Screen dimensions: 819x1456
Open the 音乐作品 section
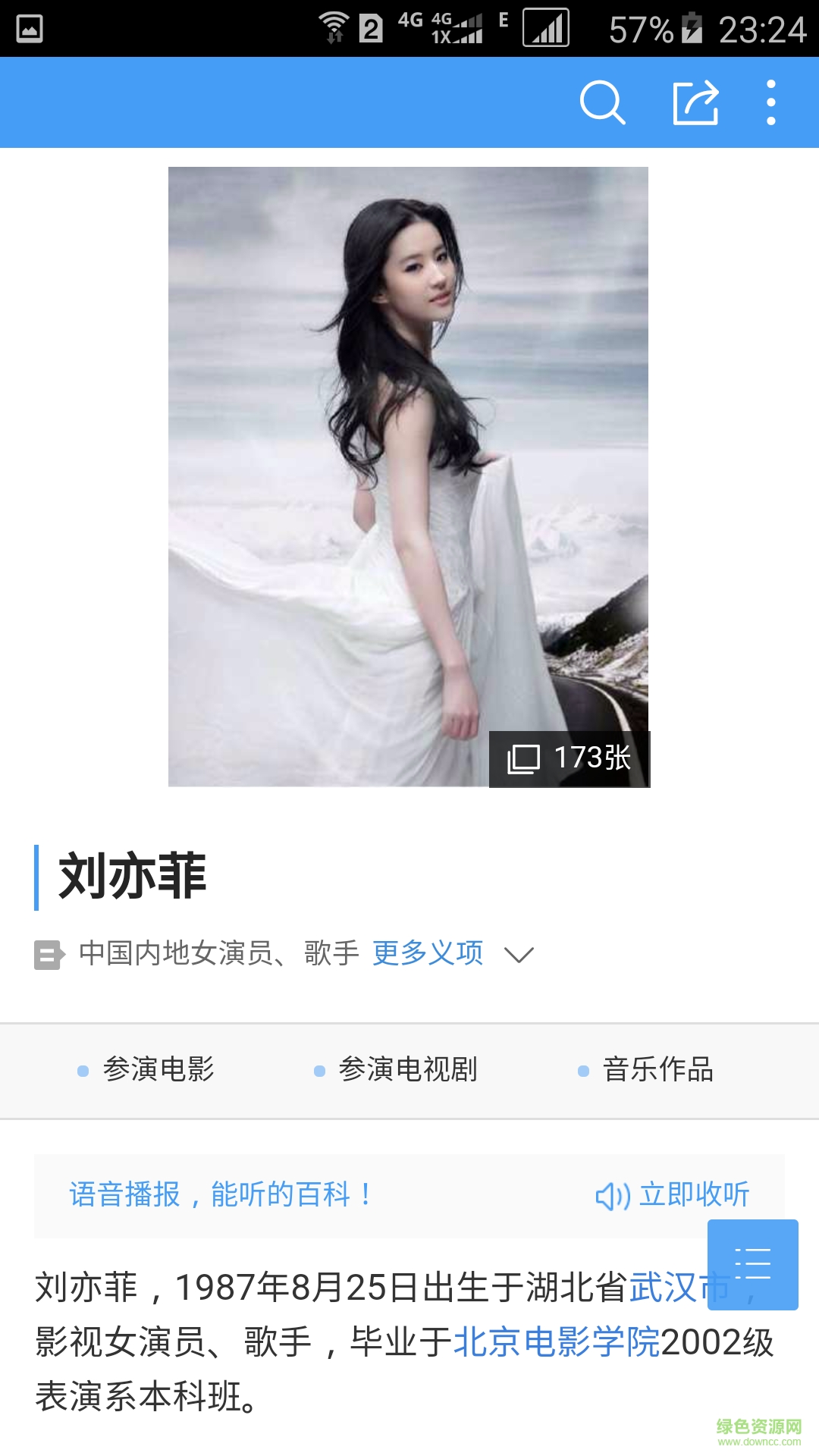(x=658, y=1071)
